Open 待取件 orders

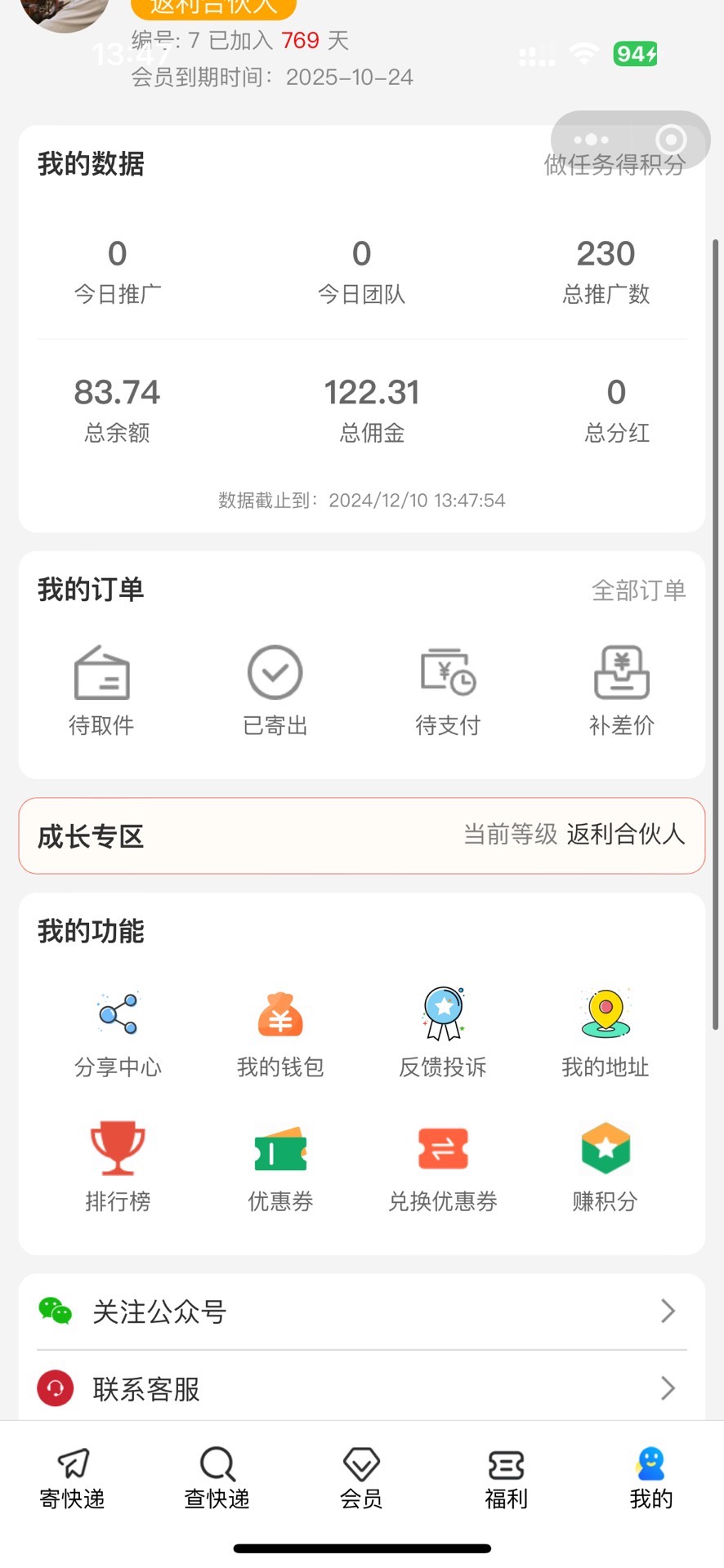pos(101,690)
